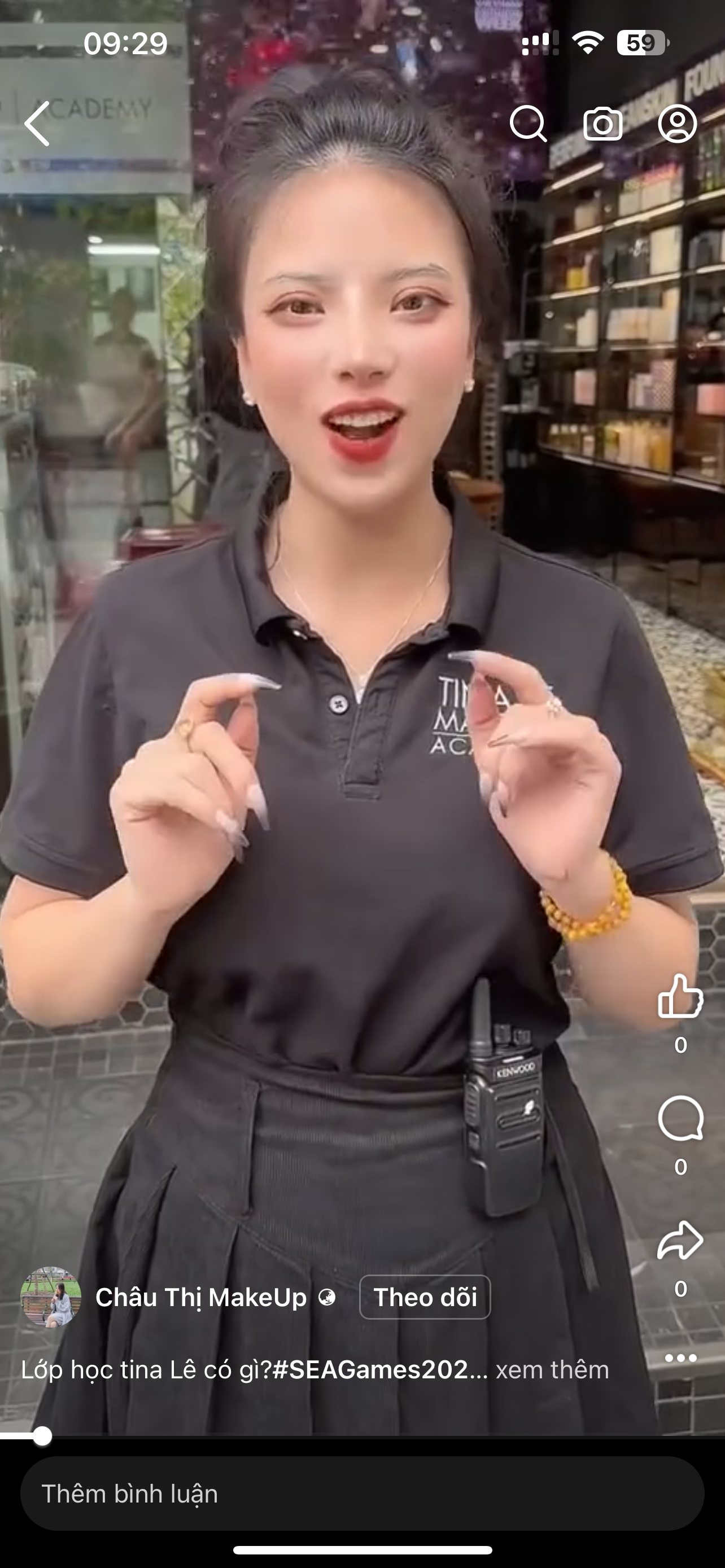
Task: Open the Châu Thị MakeUp page name
Action: coord(201,1297)
